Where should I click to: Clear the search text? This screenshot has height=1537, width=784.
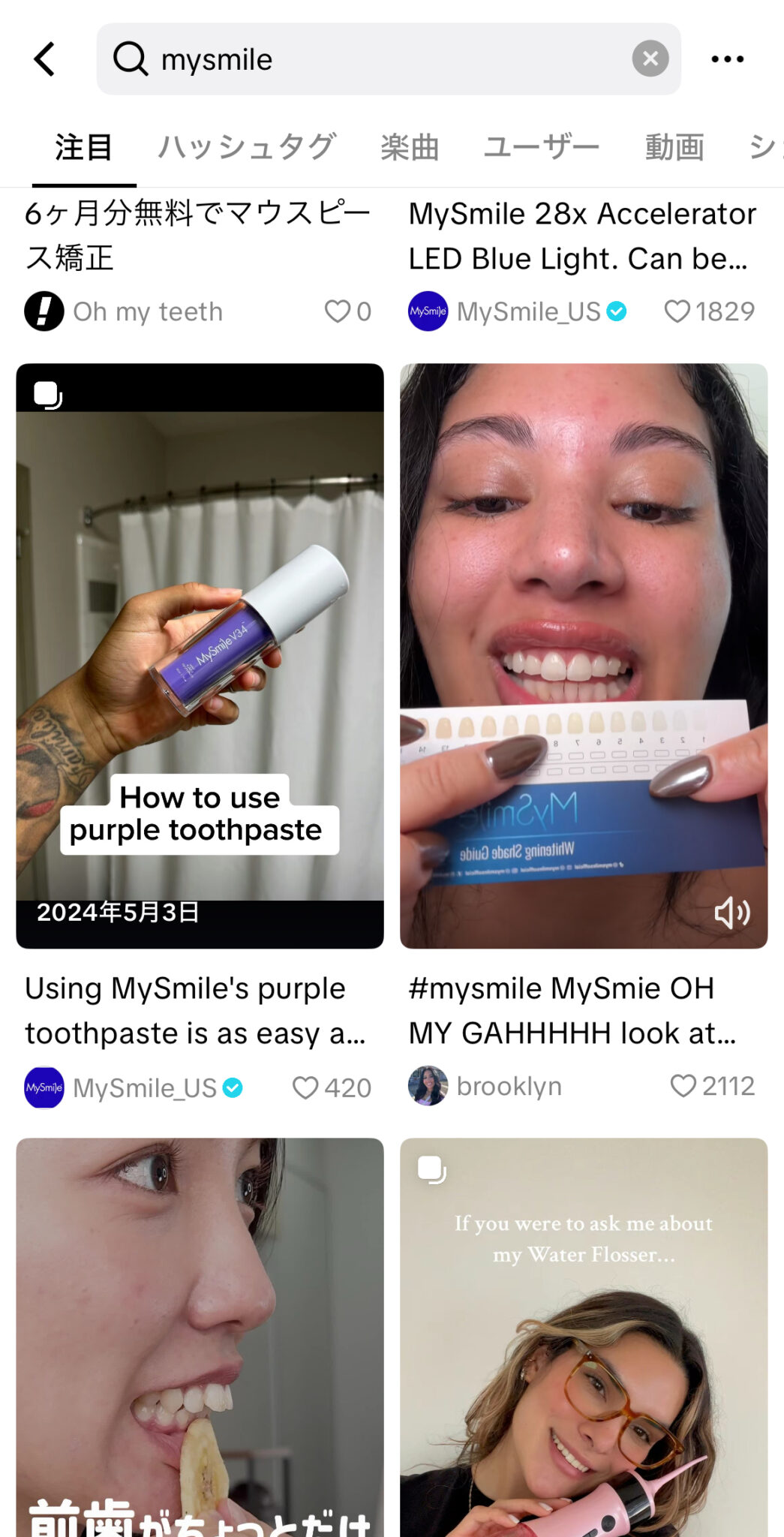click(650, 59)
